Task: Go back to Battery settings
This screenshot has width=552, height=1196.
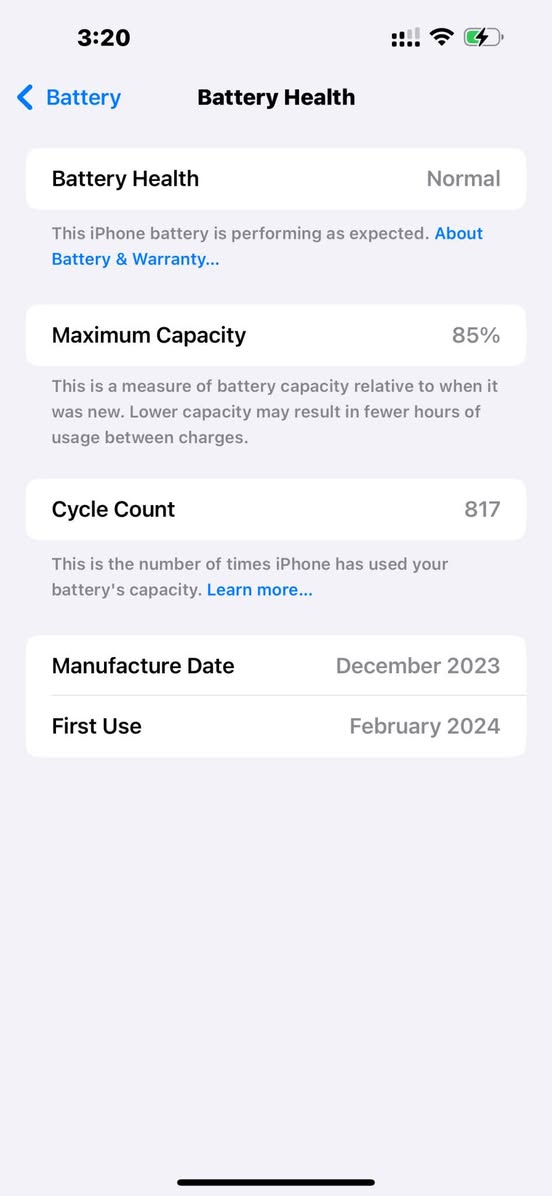Action: coord(69,98)
